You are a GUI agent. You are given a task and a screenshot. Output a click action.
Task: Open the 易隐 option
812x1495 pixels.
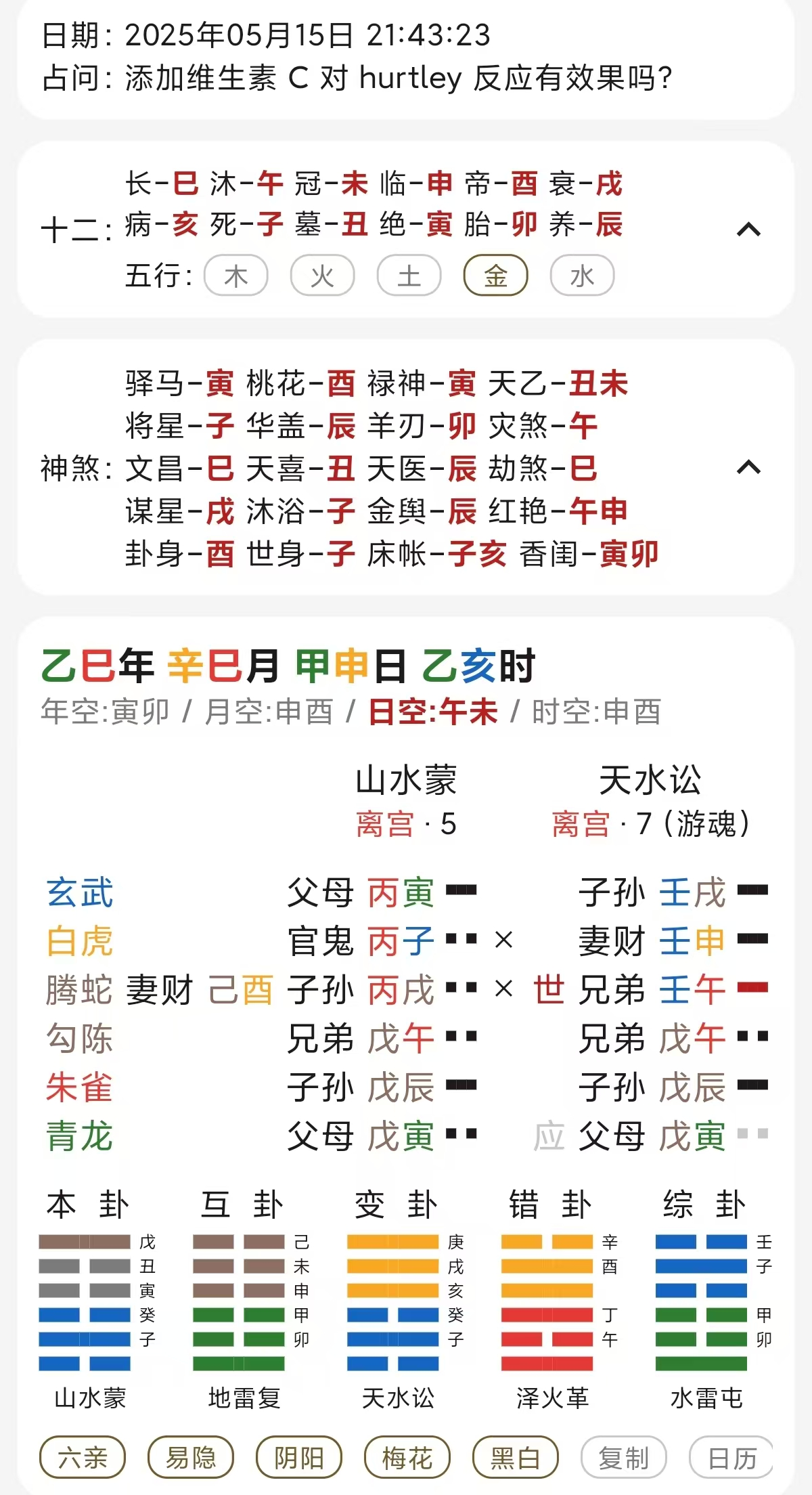[x=191, y=1457]
